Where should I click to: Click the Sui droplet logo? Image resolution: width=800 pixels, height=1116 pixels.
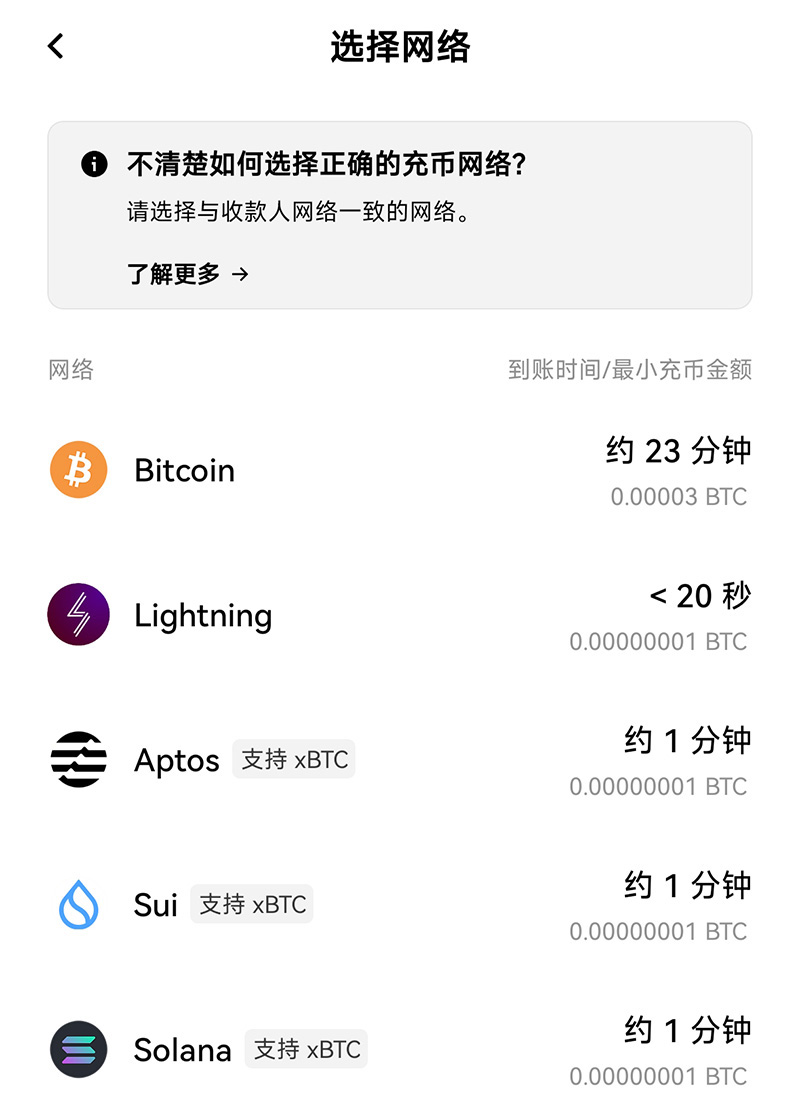point(78,903)
